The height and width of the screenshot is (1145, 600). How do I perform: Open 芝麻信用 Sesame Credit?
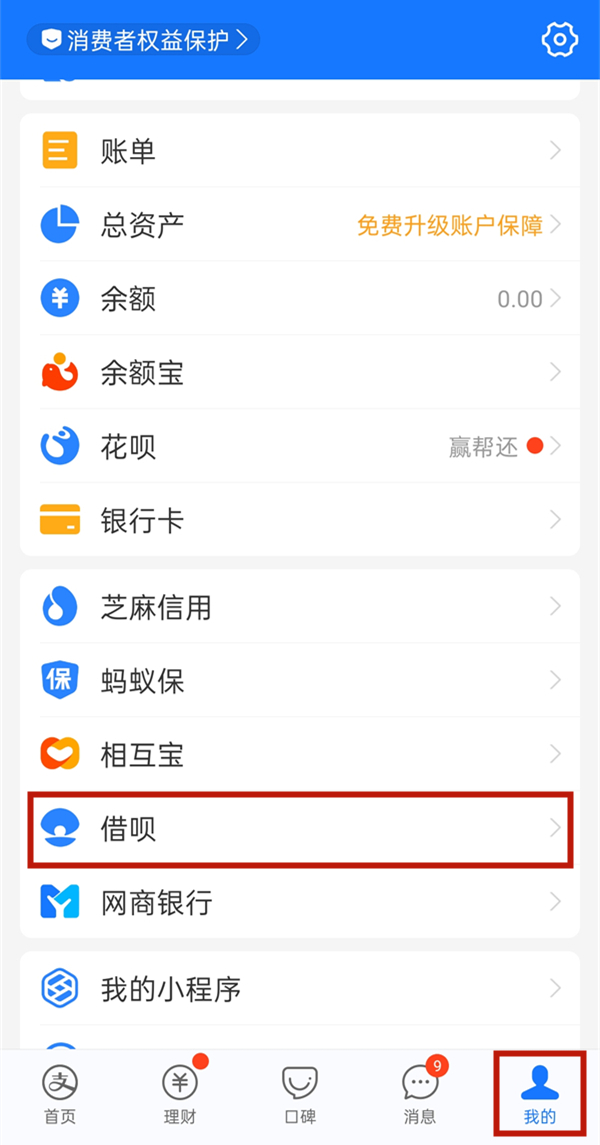point(300,607)
